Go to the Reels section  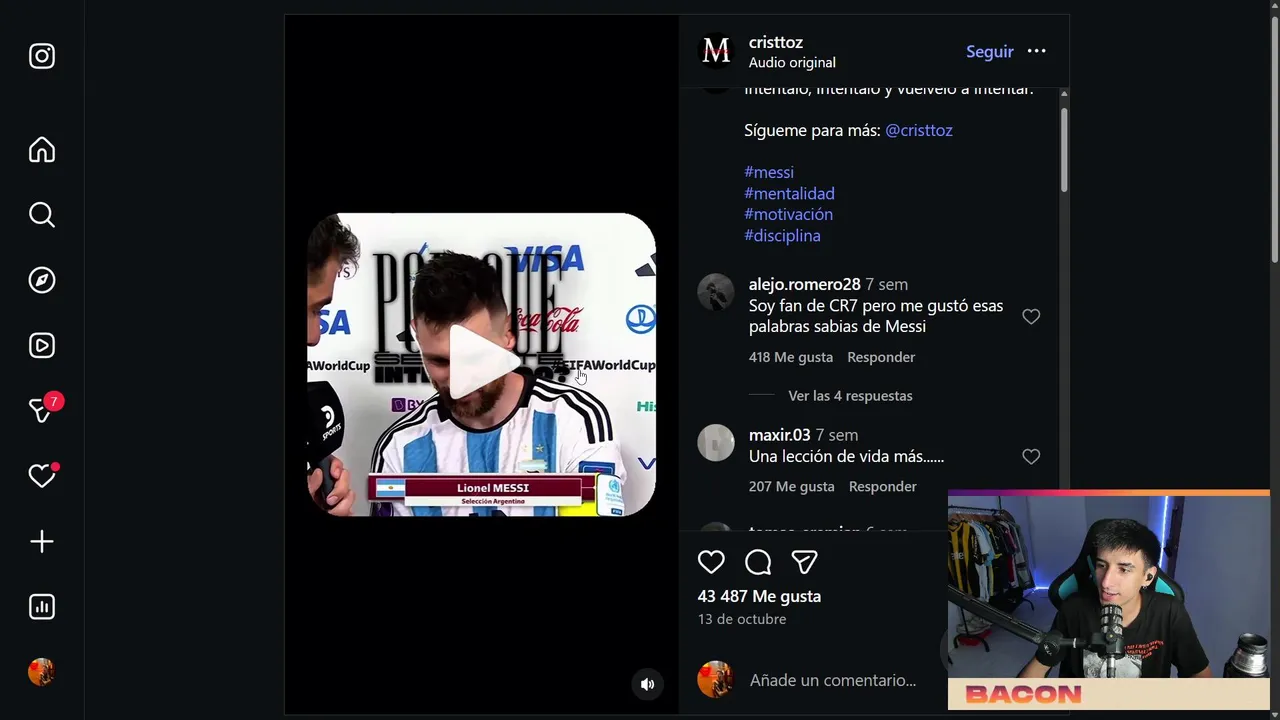pyautogui.click(x=42, y=346)
